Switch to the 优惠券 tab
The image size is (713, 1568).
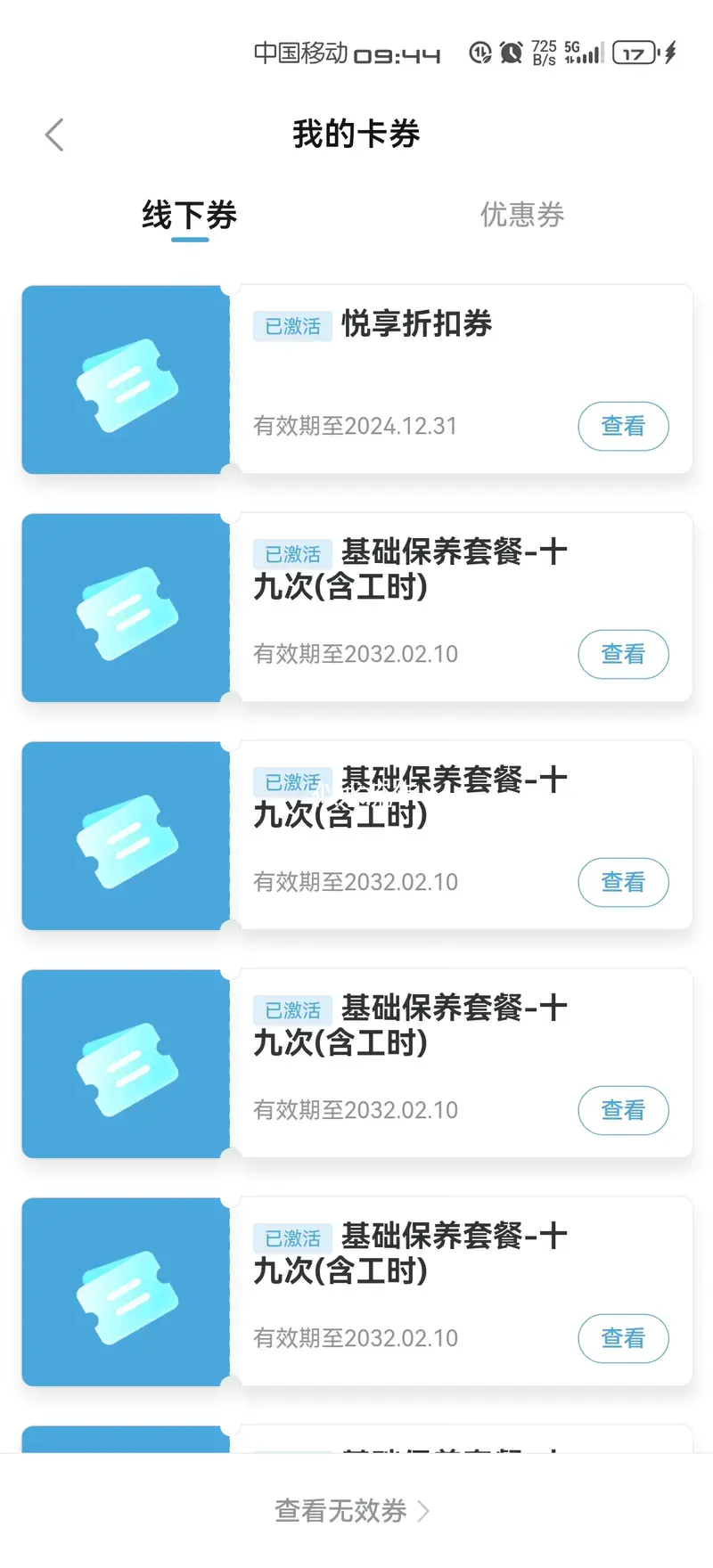(x=522, y=215)
